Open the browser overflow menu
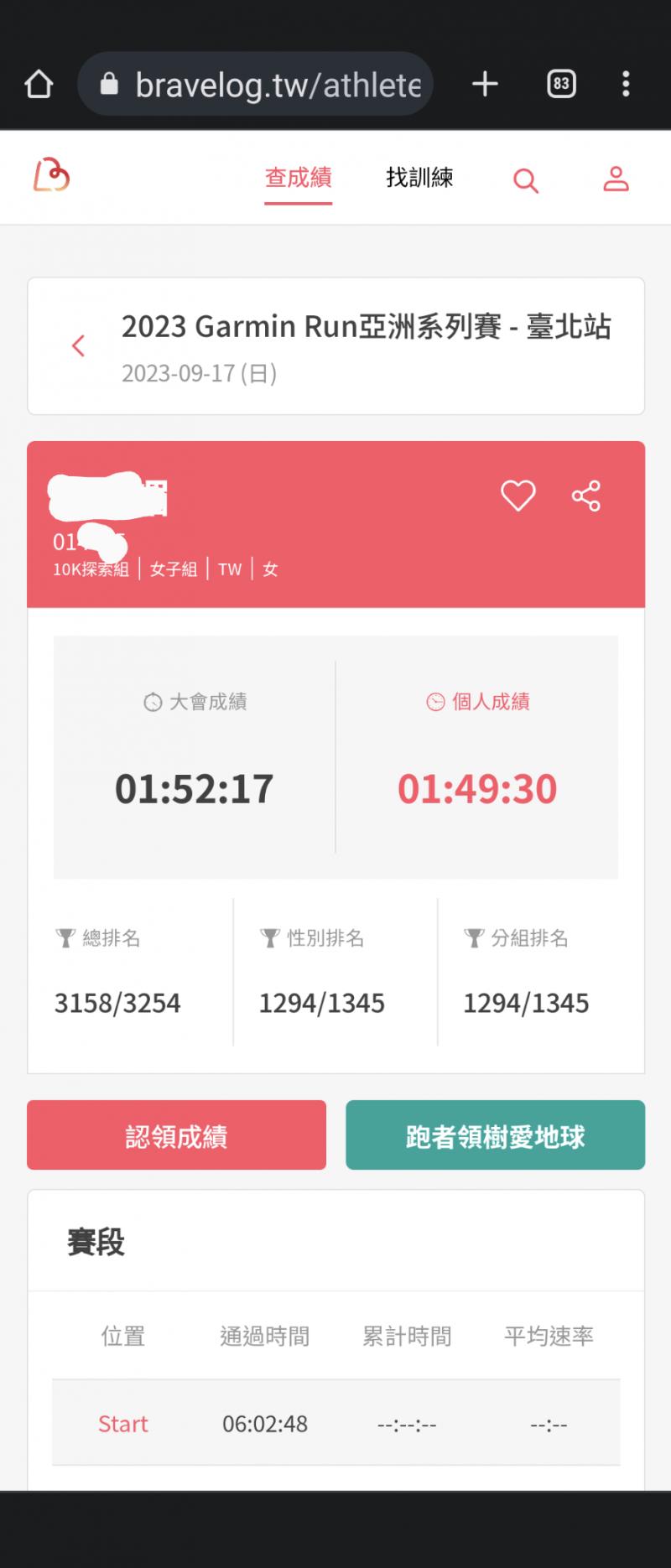 point(626,84)
